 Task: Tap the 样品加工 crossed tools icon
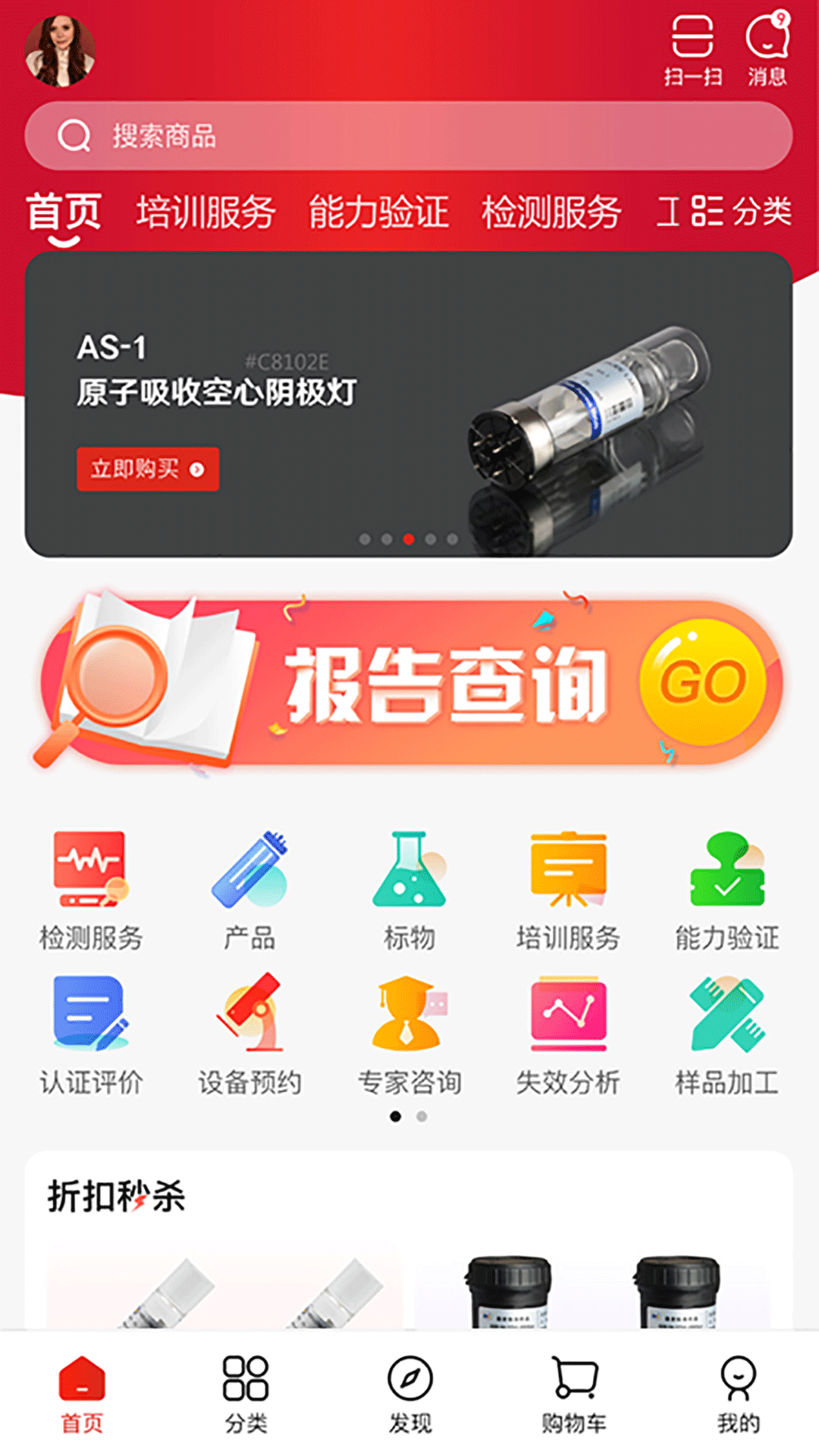[726, 1020]
